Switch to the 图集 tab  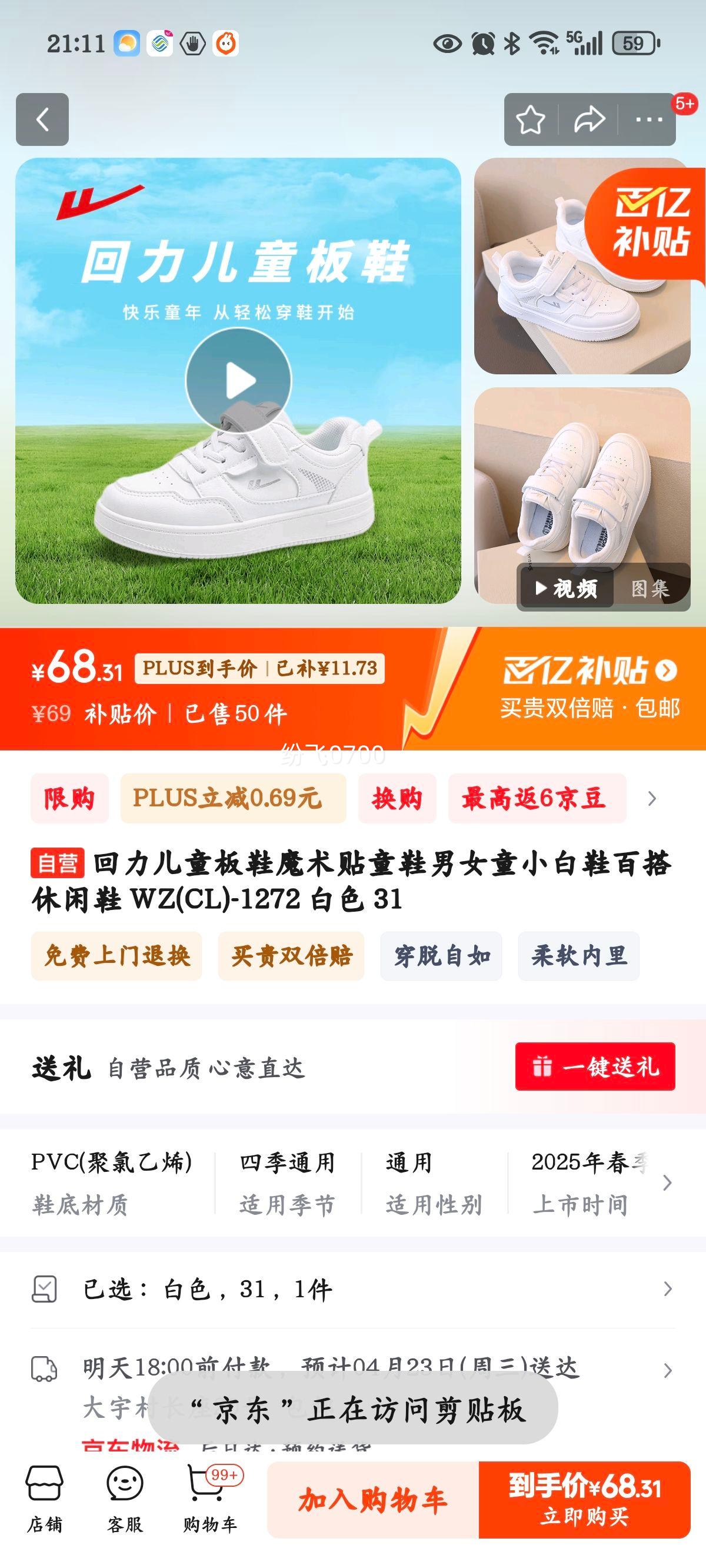pyautogui.click(x=652, y=589)
